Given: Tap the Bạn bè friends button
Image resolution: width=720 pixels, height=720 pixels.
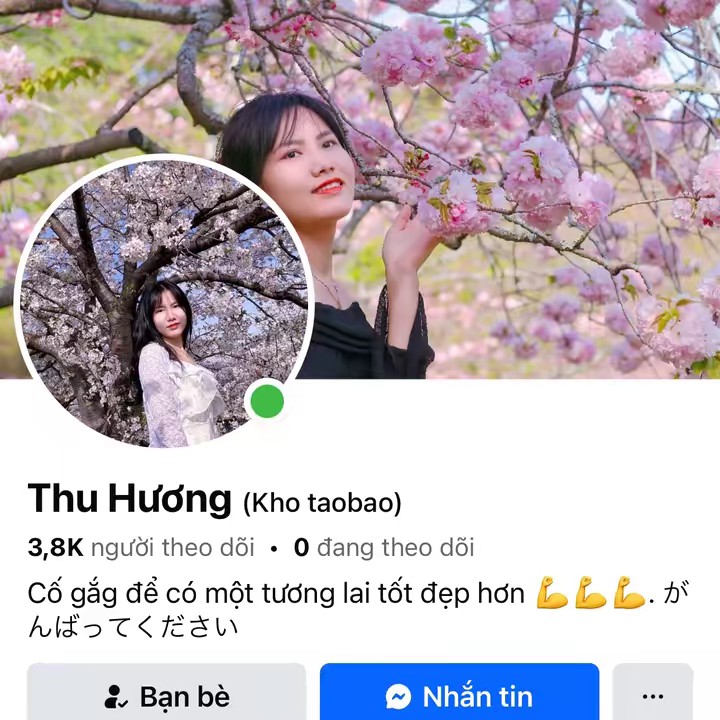Looking at the screenshot, I should 166,695.
